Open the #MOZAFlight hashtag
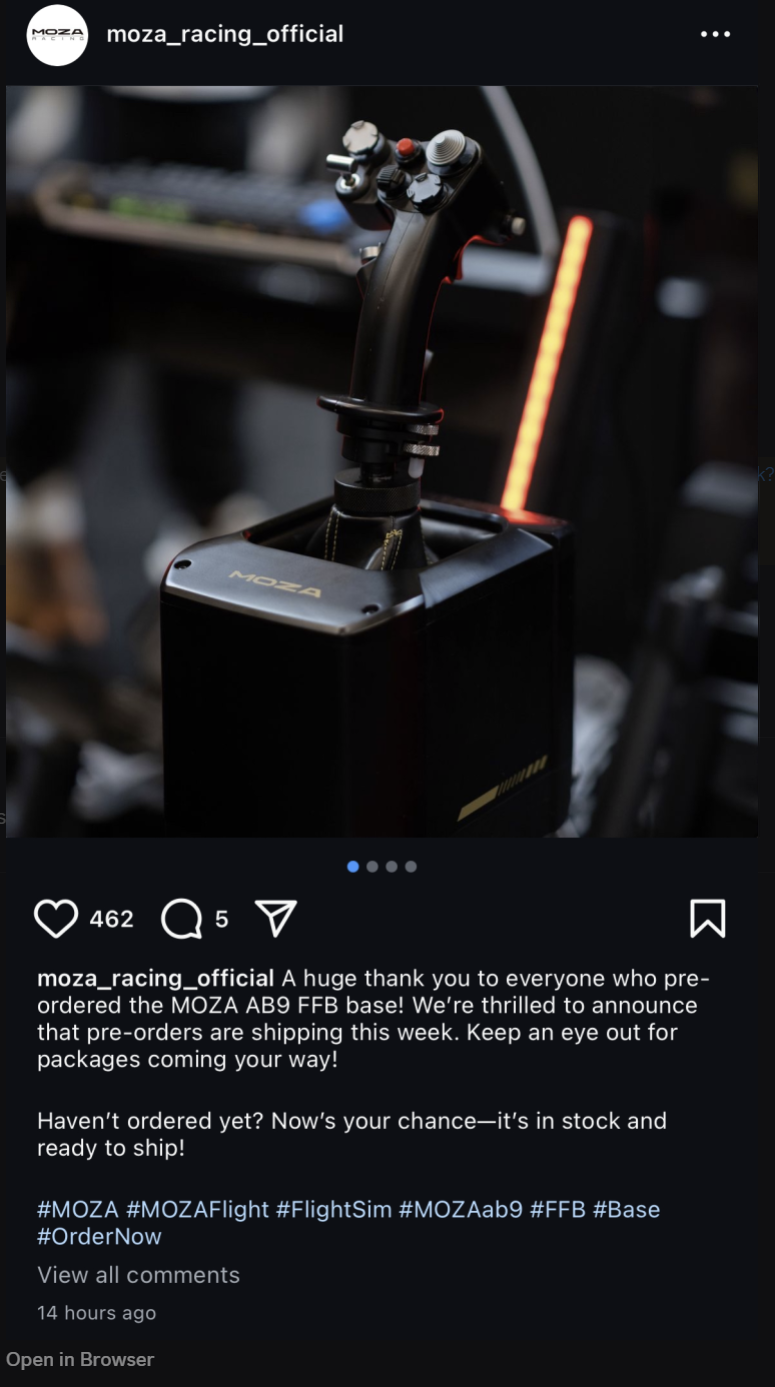This screenshot has height=1387, width=775. (197, 1209)
